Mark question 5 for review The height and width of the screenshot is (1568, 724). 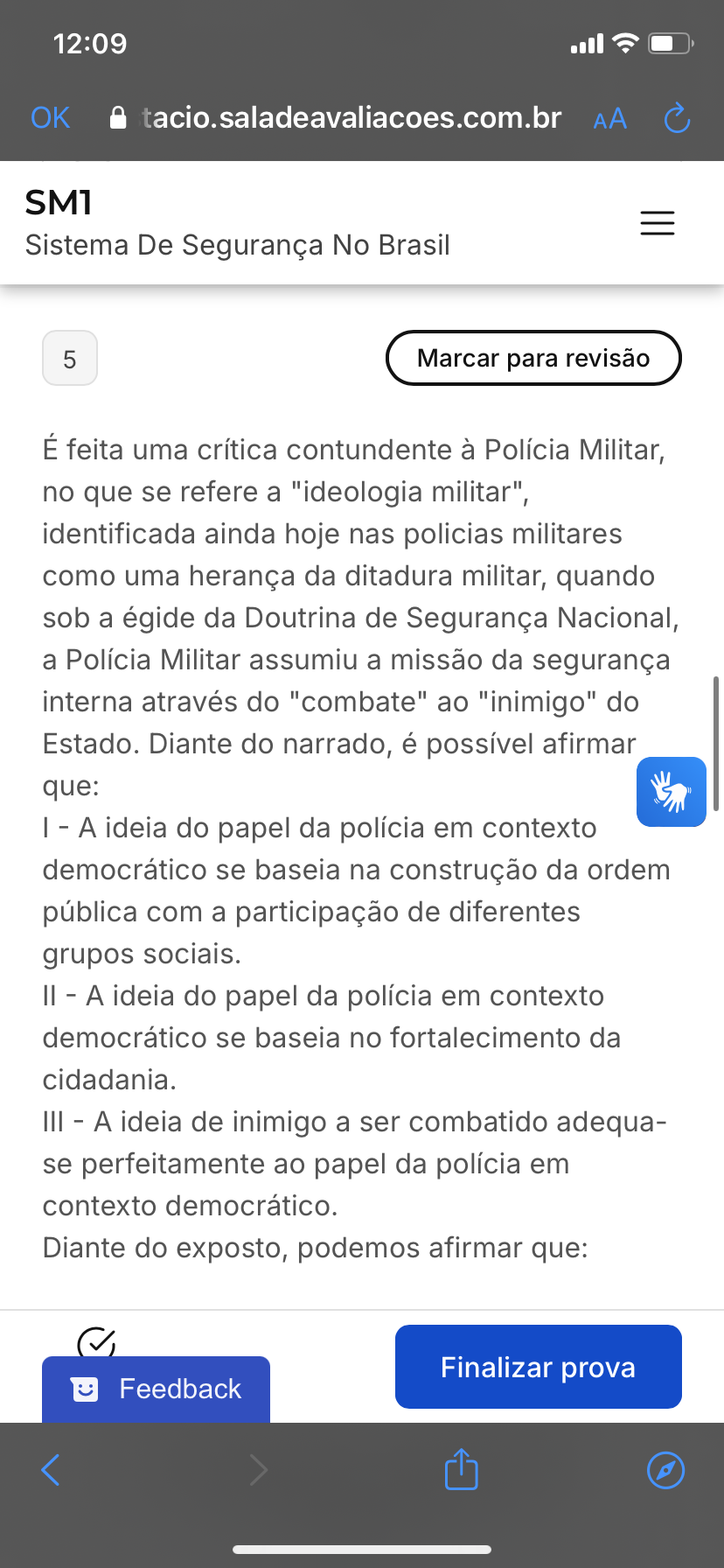click(533, 358)
